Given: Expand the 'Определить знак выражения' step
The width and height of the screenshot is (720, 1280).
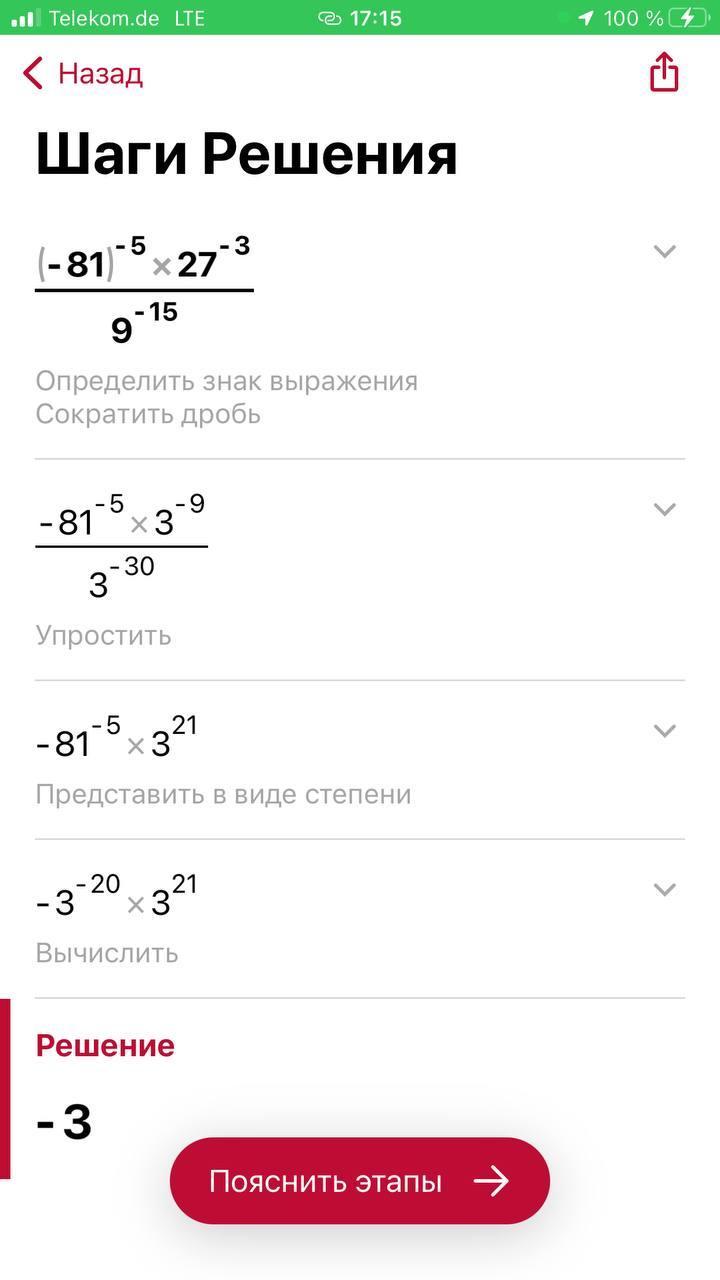Looking at the screenshot, I should pyautogui.click(x=664, y=251).
